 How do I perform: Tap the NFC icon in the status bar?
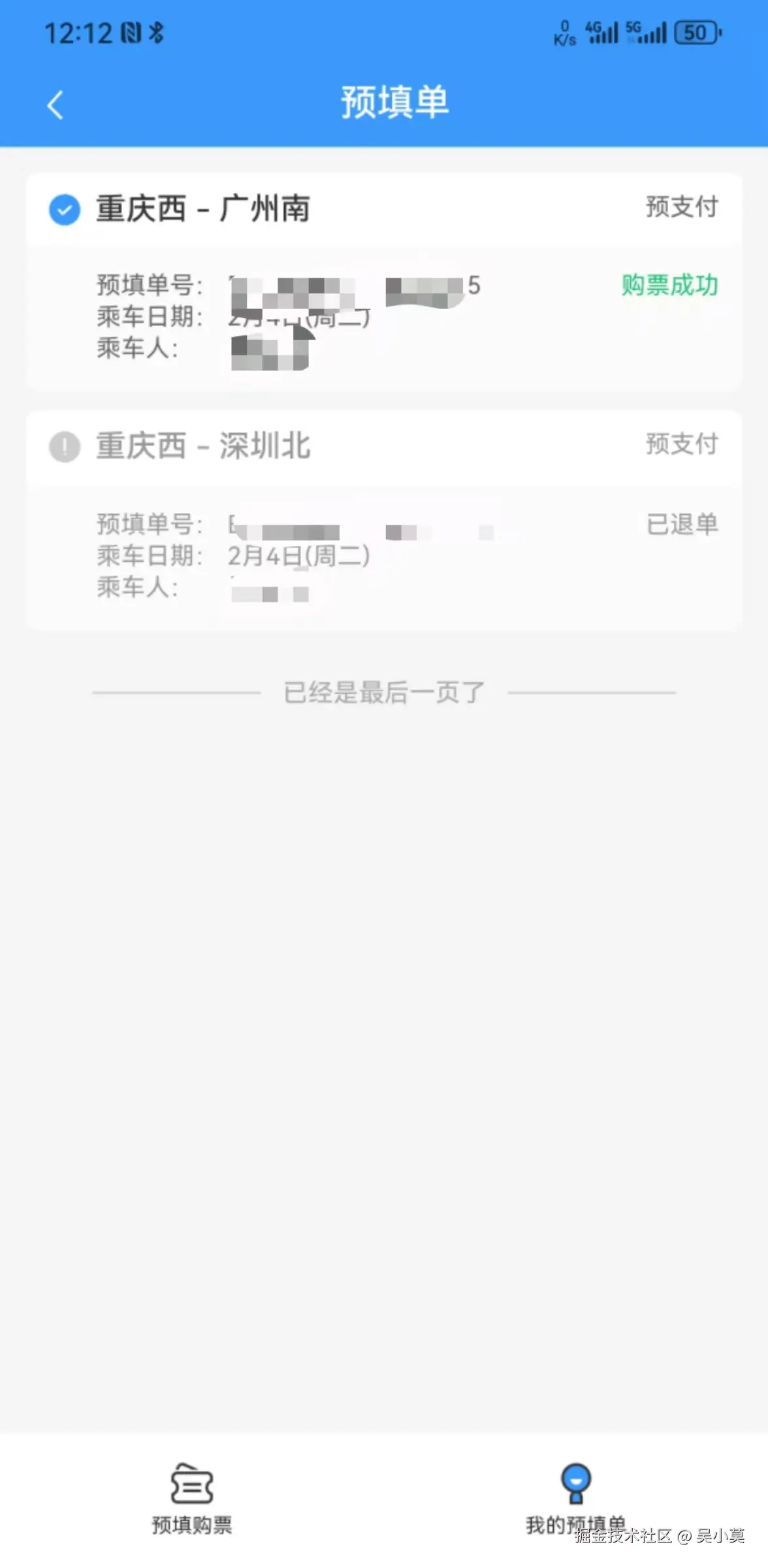pyautogui.click(x=132, y=33)
